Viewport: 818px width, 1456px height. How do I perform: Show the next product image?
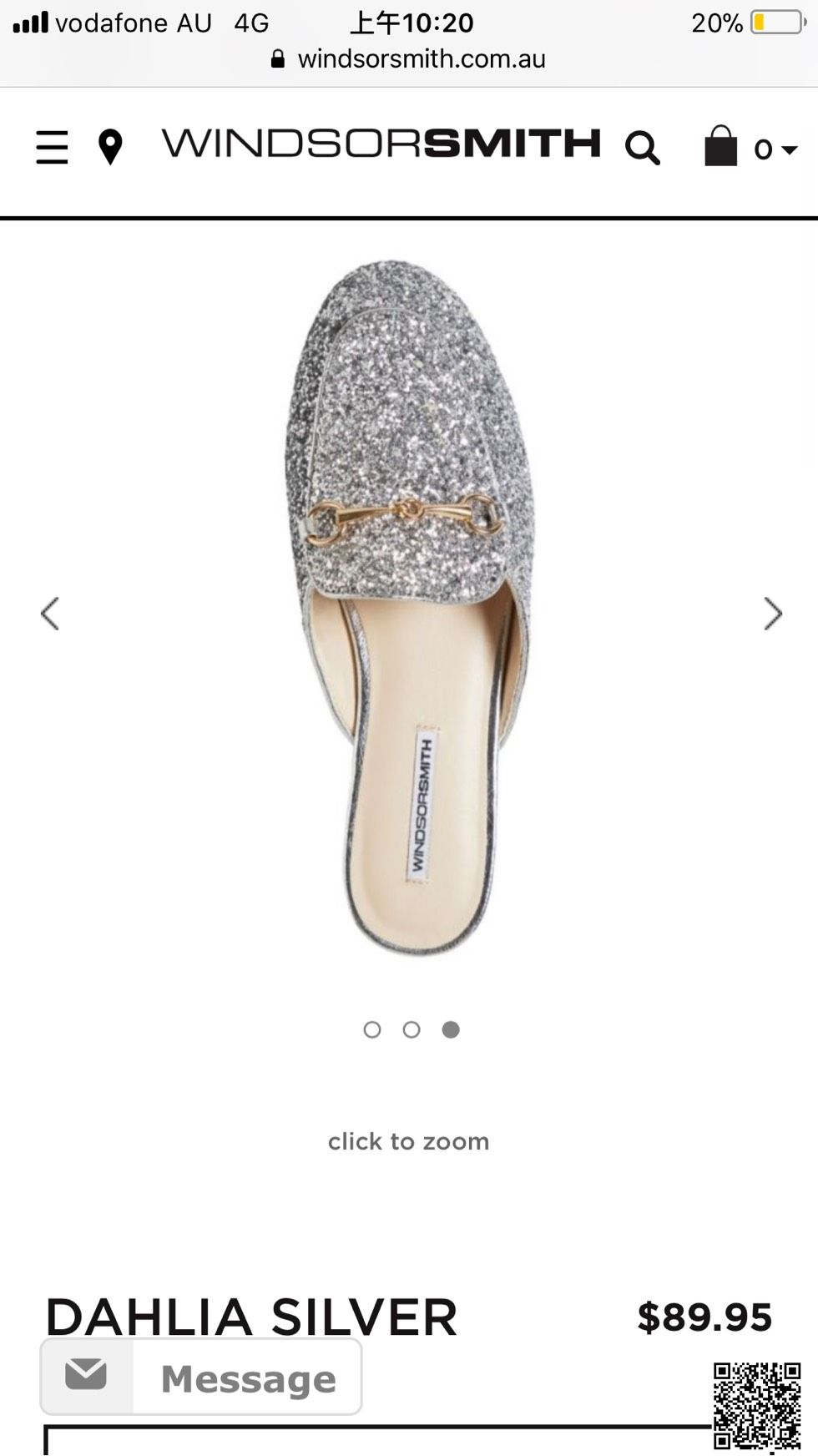[x=773, y=614]
